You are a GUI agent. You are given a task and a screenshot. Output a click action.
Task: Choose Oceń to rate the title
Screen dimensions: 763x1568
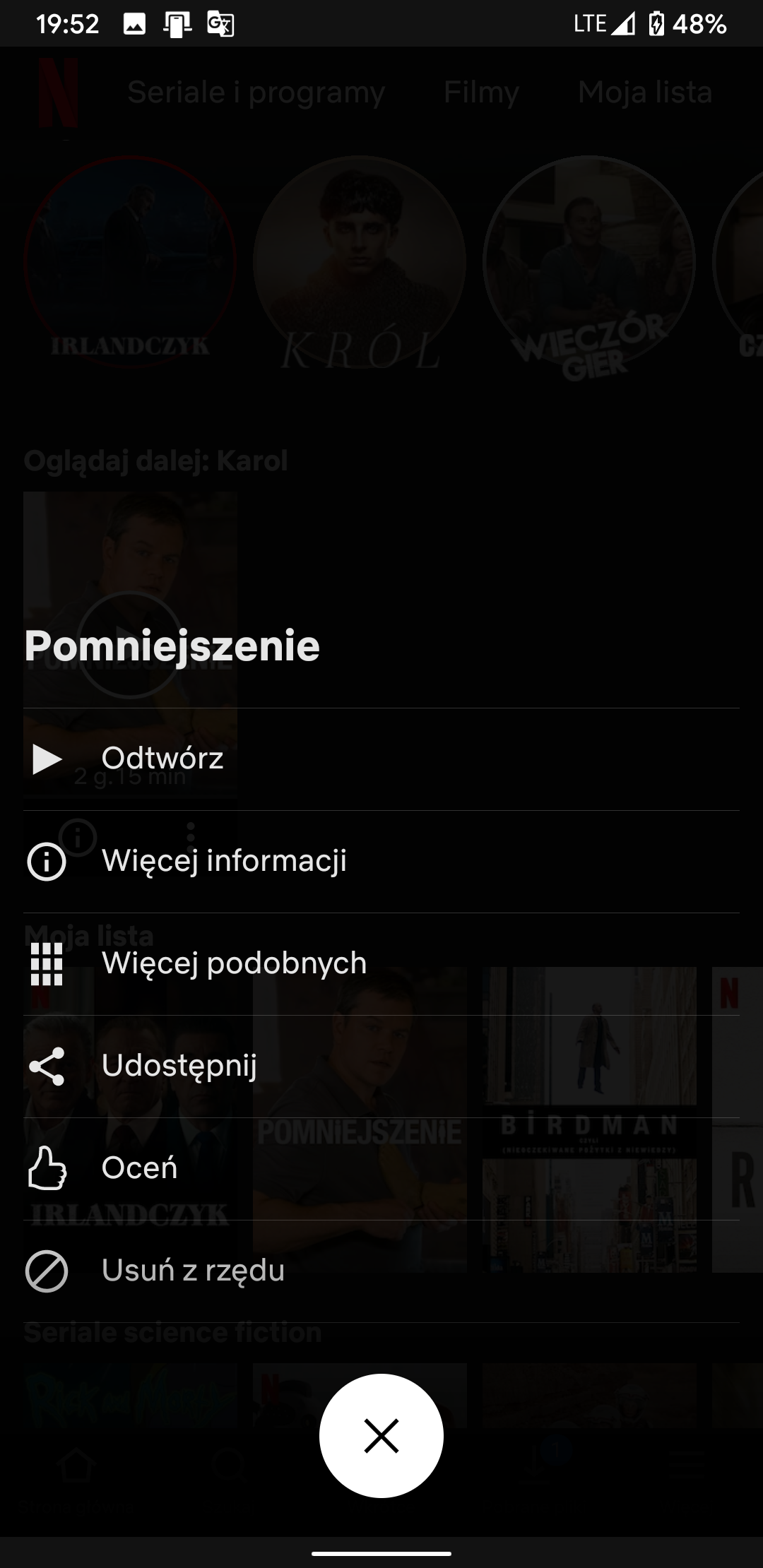[381, 1169]
